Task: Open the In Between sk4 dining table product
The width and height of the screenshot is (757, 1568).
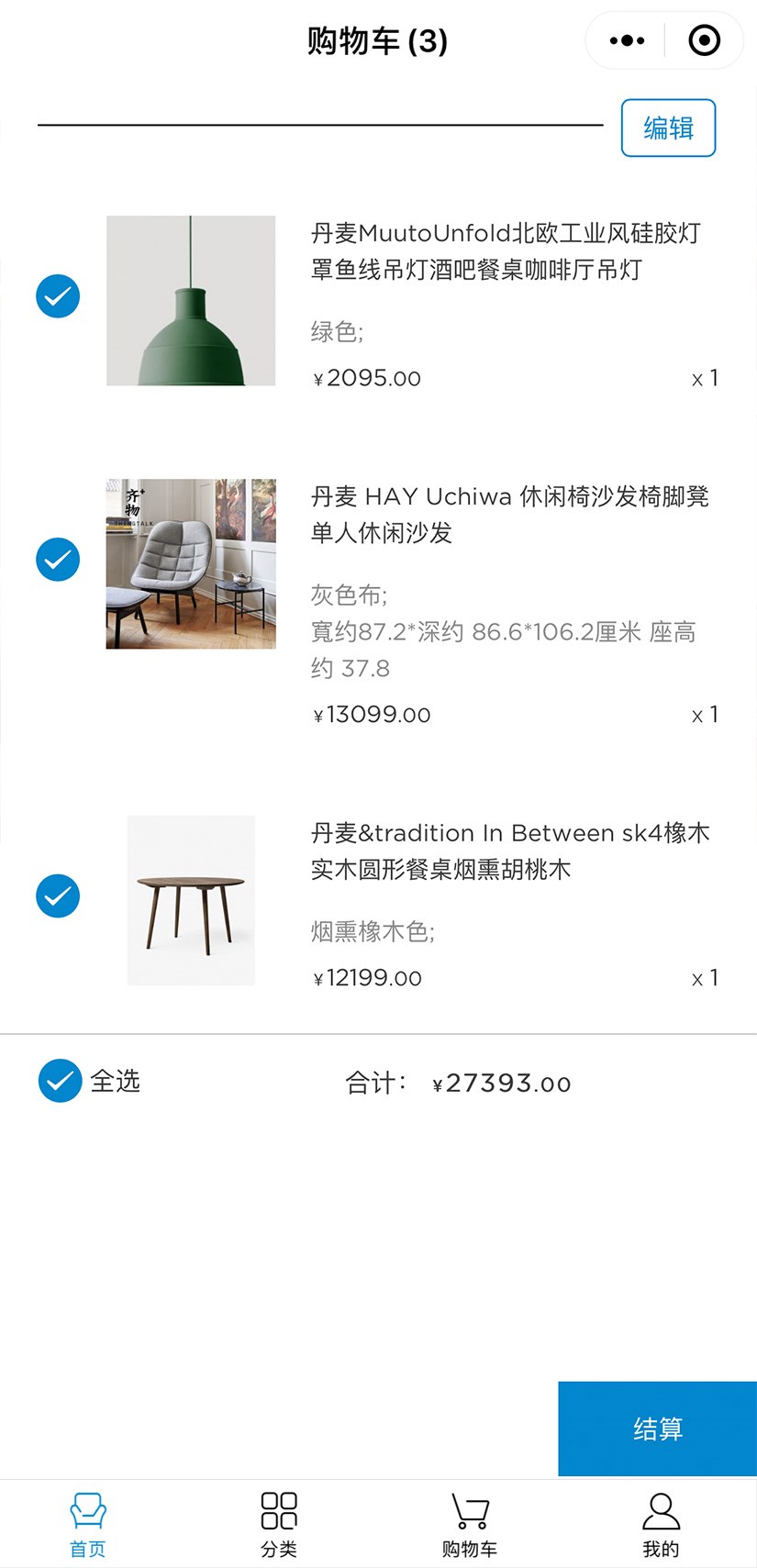Action: pos(509,851)
